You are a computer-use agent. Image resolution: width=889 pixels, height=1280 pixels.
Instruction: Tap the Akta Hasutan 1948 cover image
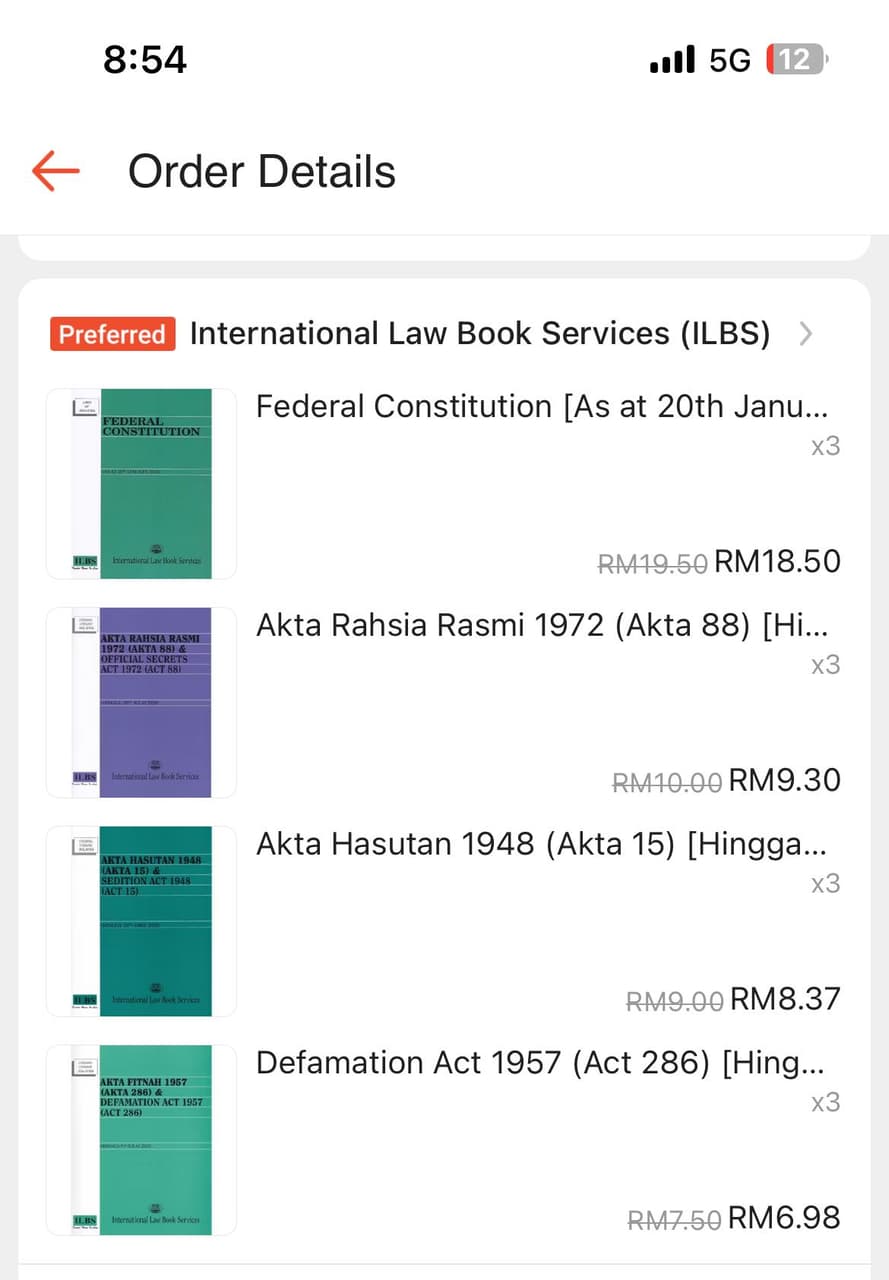point(140,921)
